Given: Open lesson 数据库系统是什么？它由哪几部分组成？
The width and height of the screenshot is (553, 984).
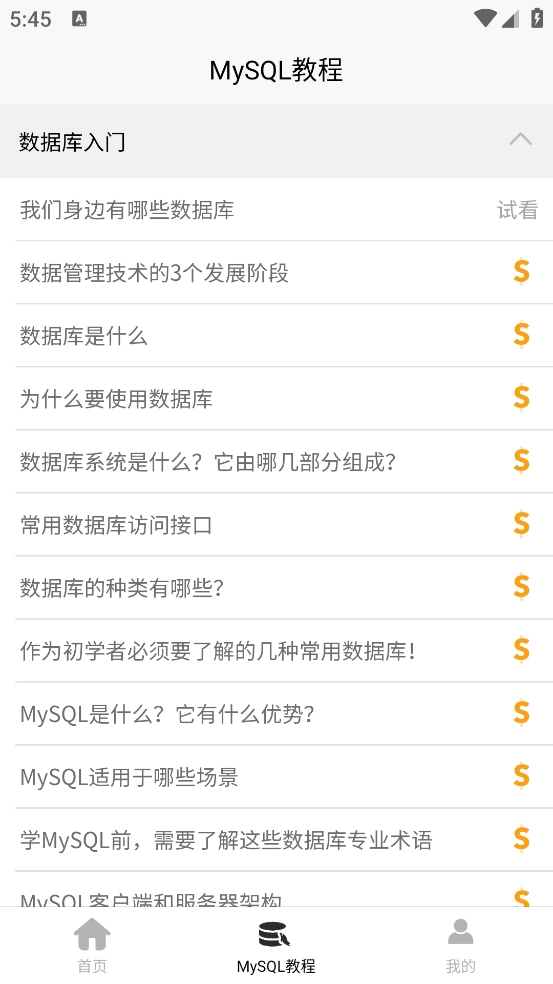Looking at the screenshot, I should point(276,461).
